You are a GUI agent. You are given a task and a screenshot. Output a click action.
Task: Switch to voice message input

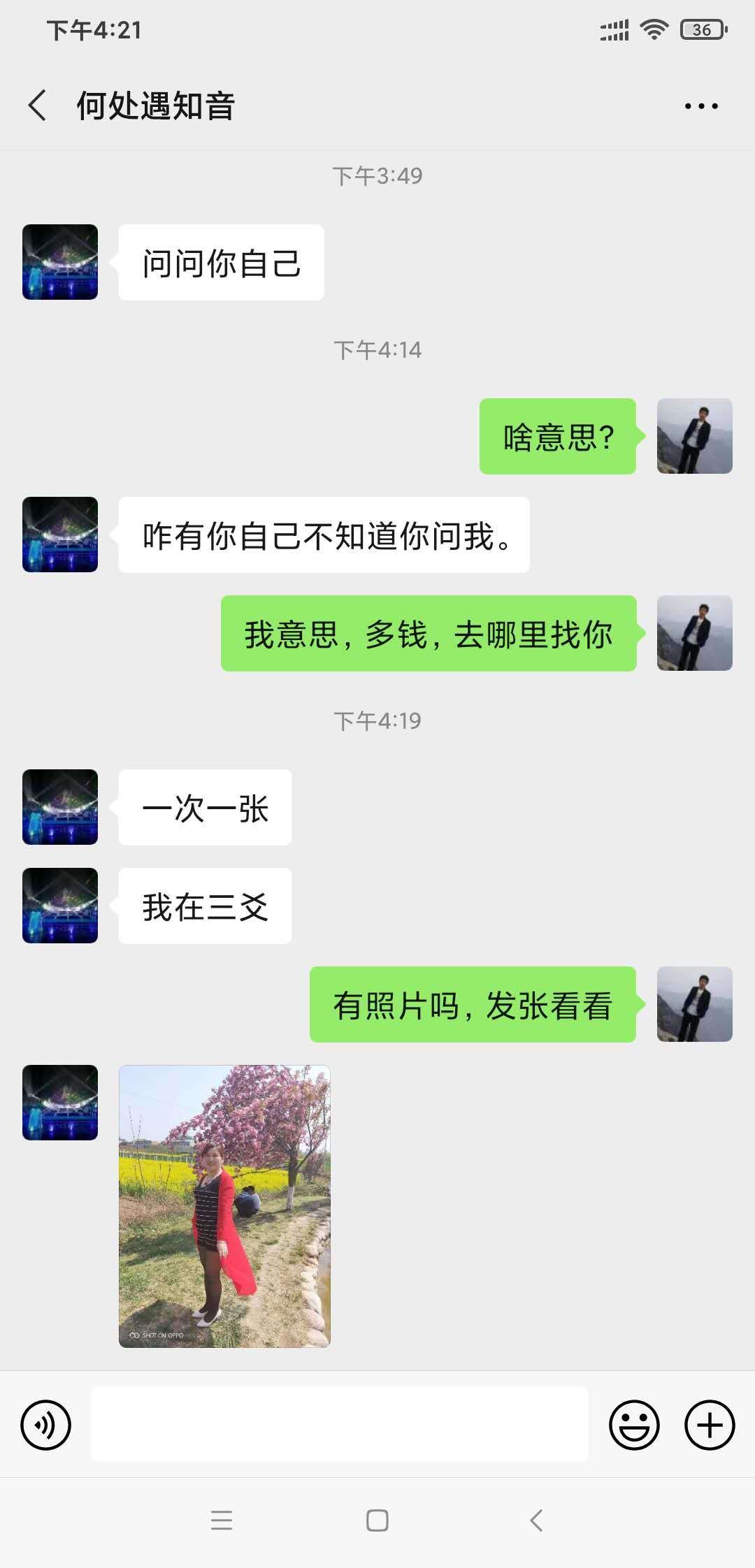46,1425
